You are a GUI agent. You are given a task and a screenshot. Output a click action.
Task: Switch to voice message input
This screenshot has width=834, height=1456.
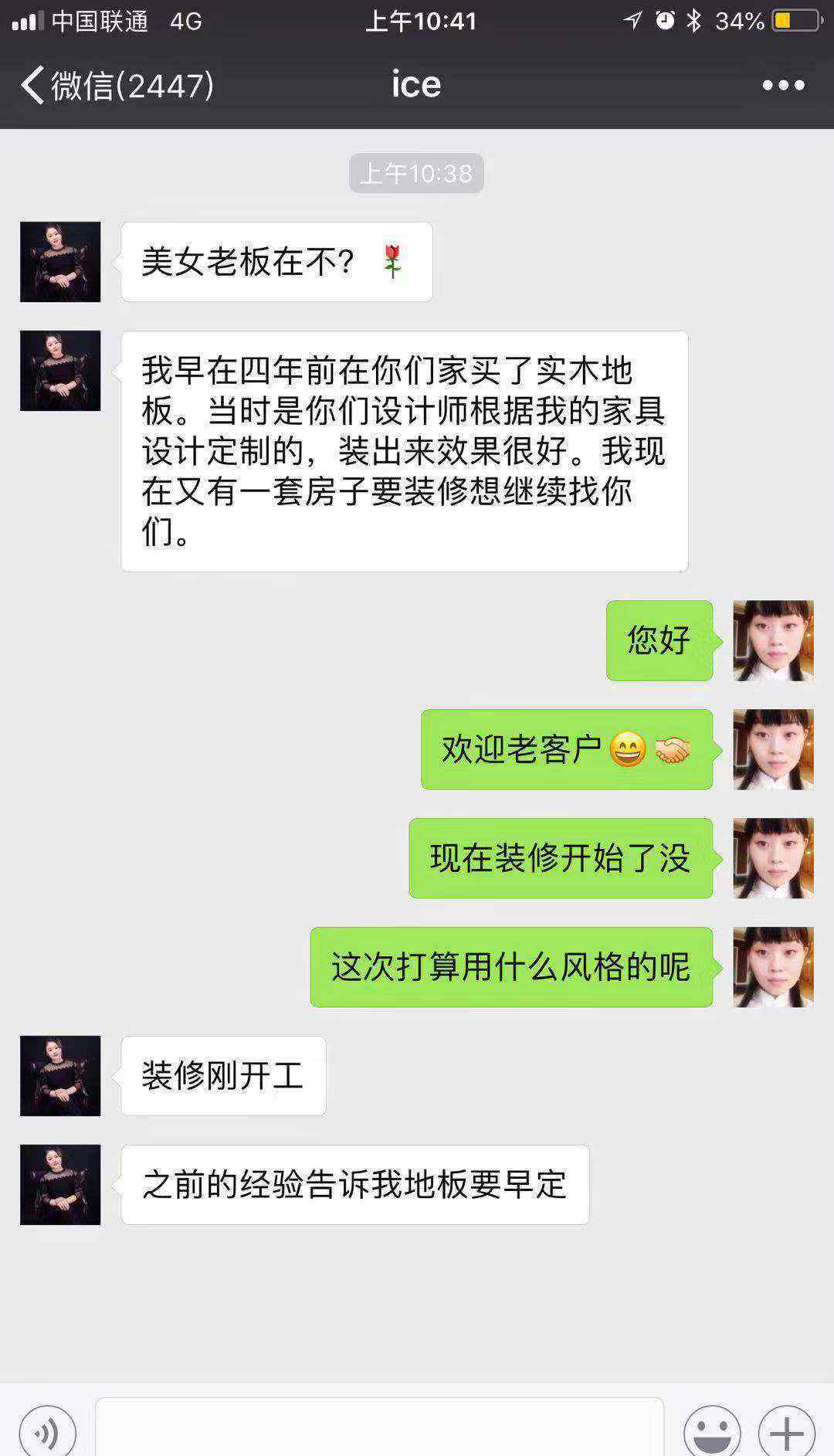[48, 1433]
